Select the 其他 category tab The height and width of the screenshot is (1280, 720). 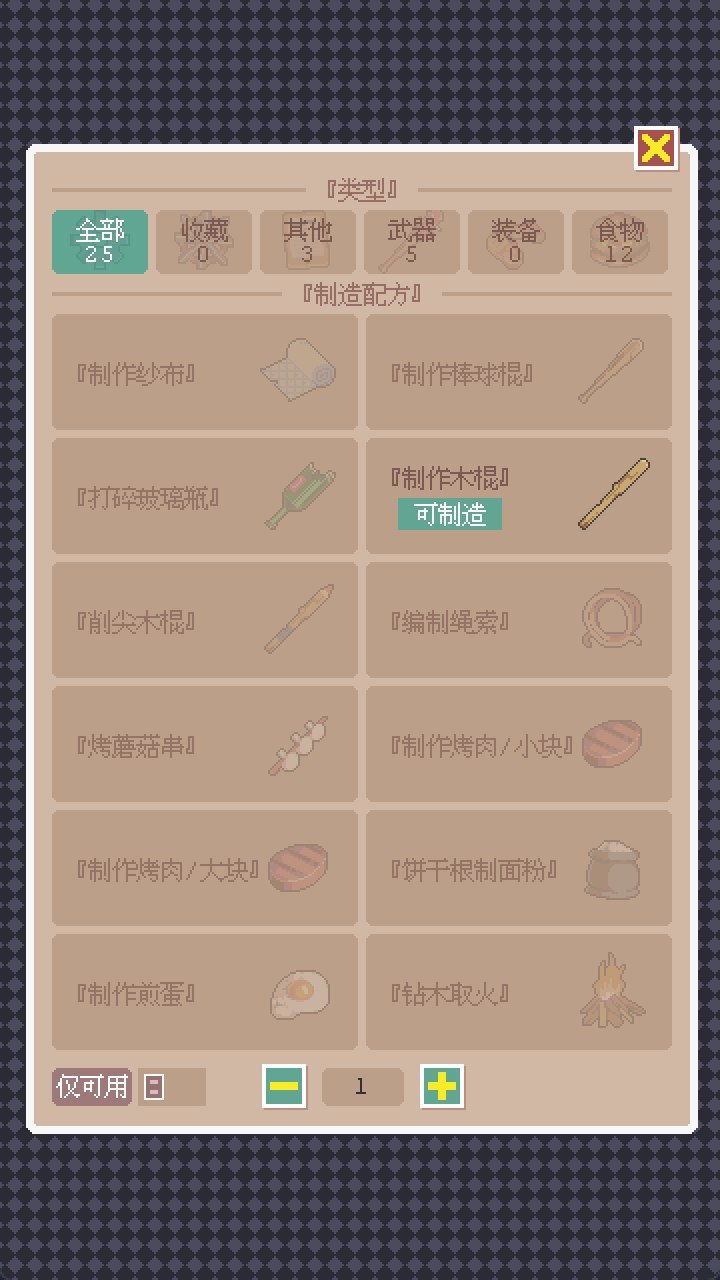pos(308,242)
